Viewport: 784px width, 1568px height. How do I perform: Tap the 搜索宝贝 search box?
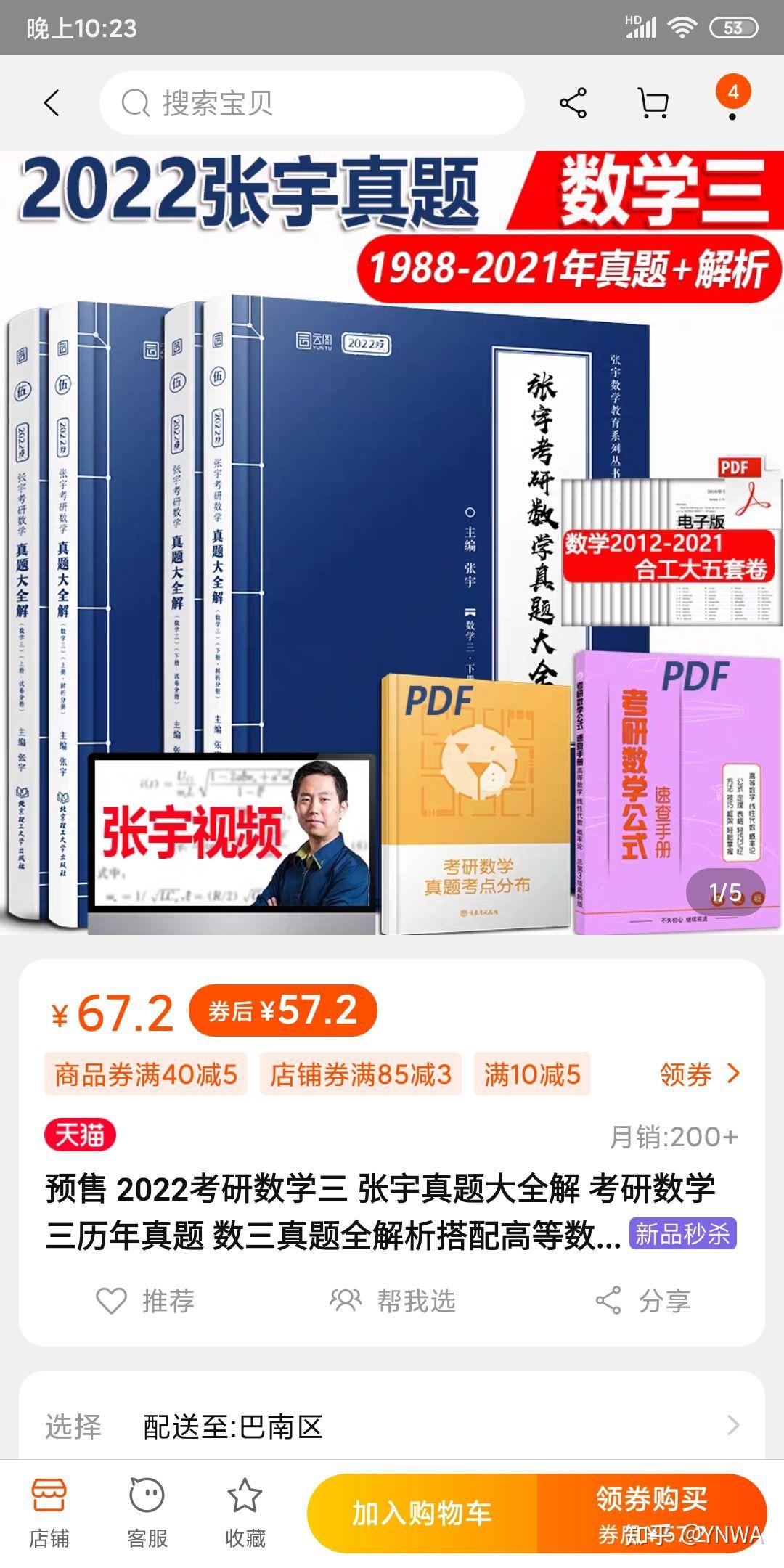[312, 103]
